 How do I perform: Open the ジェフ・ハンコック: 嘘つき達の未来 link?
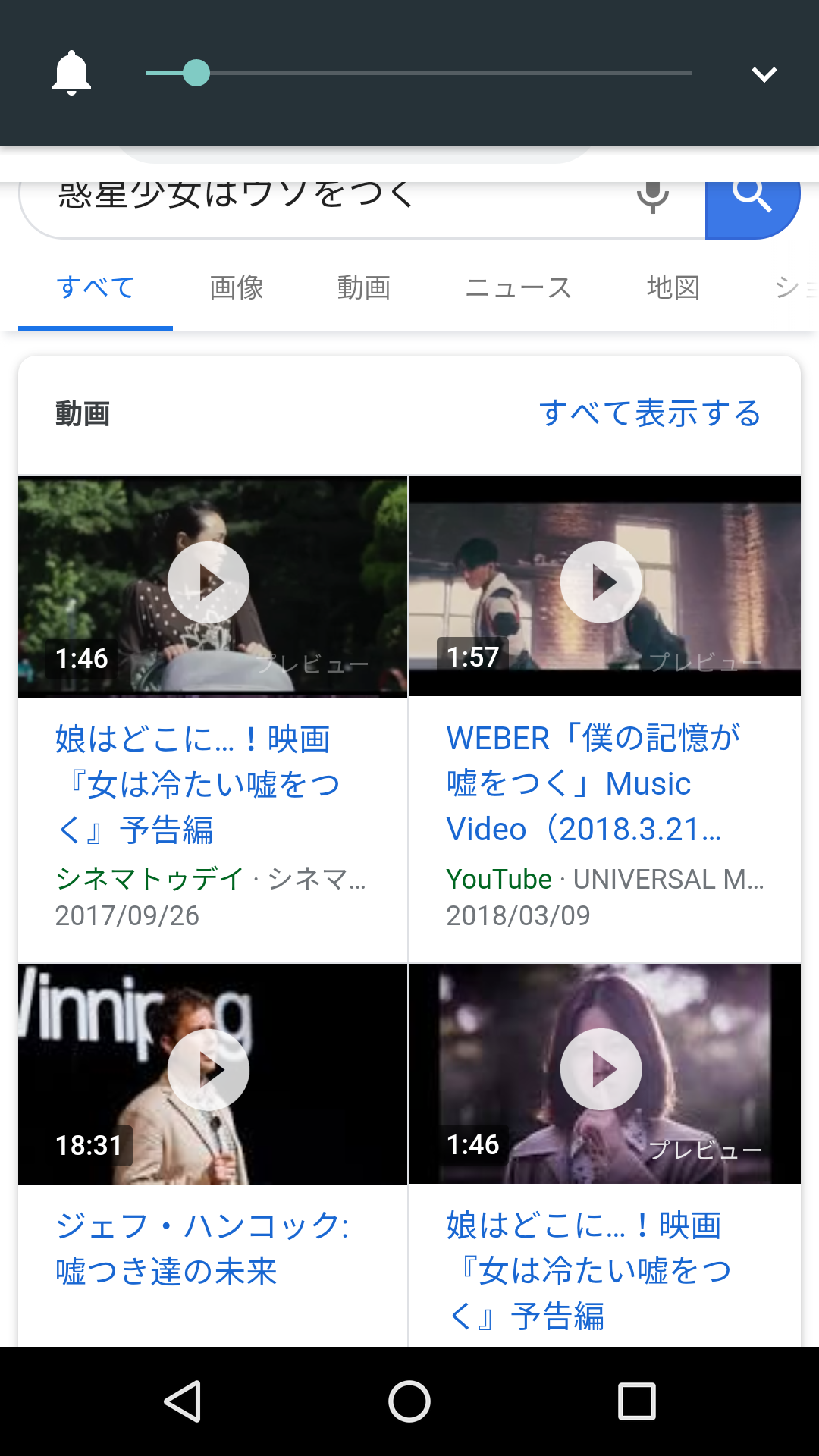tap(202, 1248)
